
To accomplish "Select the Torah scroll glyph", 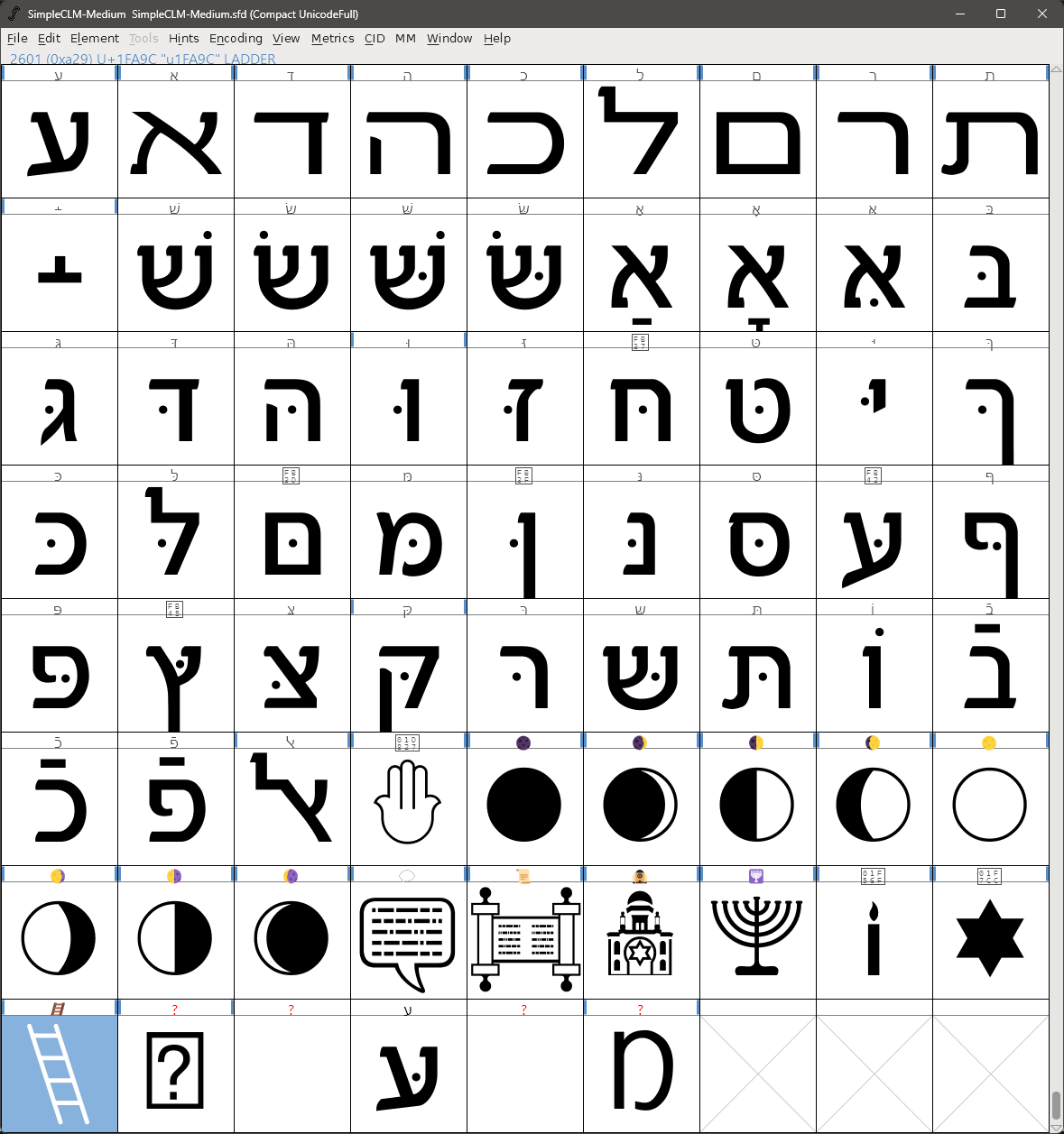I will pyautogui.click(x=524, y=936).
